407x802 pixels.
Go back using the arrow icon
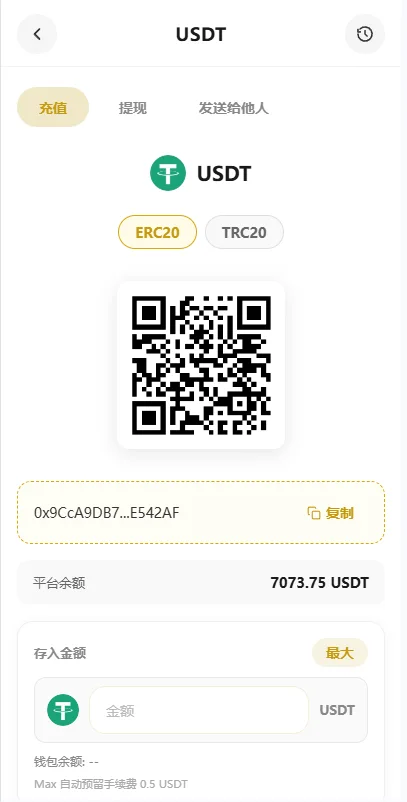pos(37,34)
